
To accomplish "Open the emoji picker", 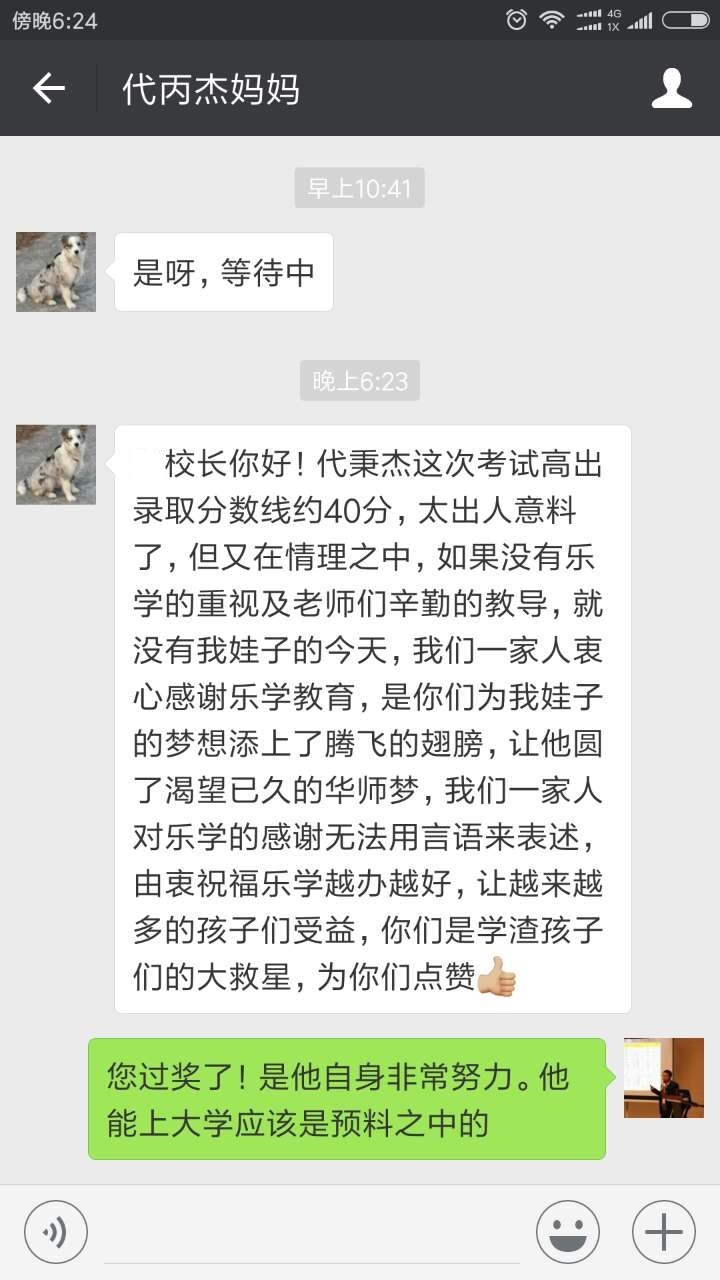I will [x=568, y=1231].
